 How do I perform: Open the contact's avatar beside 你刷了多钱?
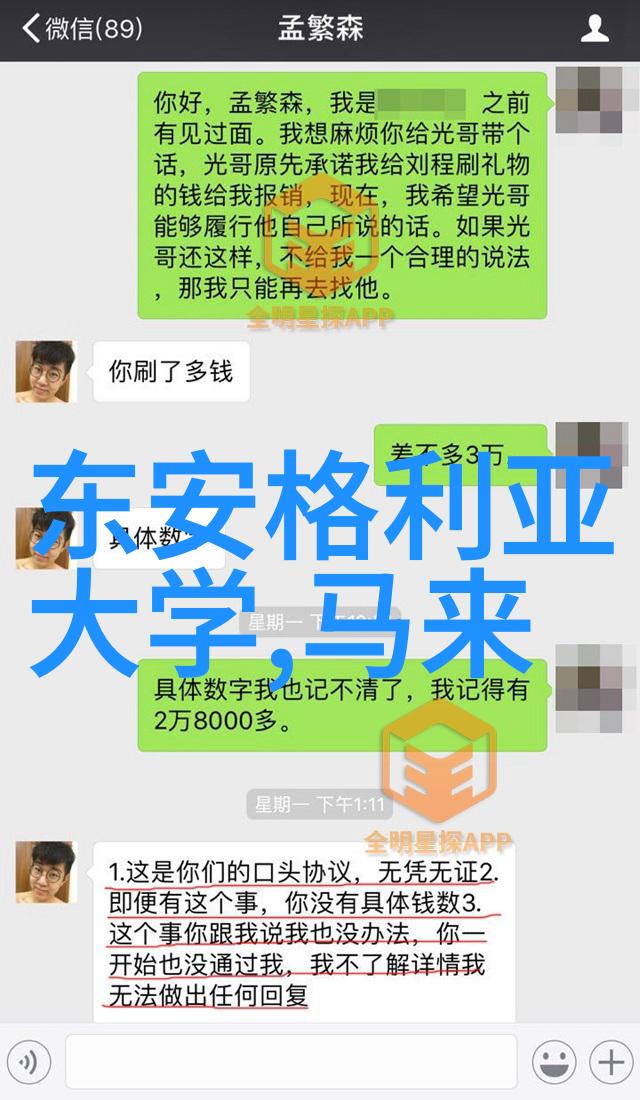click(x=46, y=372)
